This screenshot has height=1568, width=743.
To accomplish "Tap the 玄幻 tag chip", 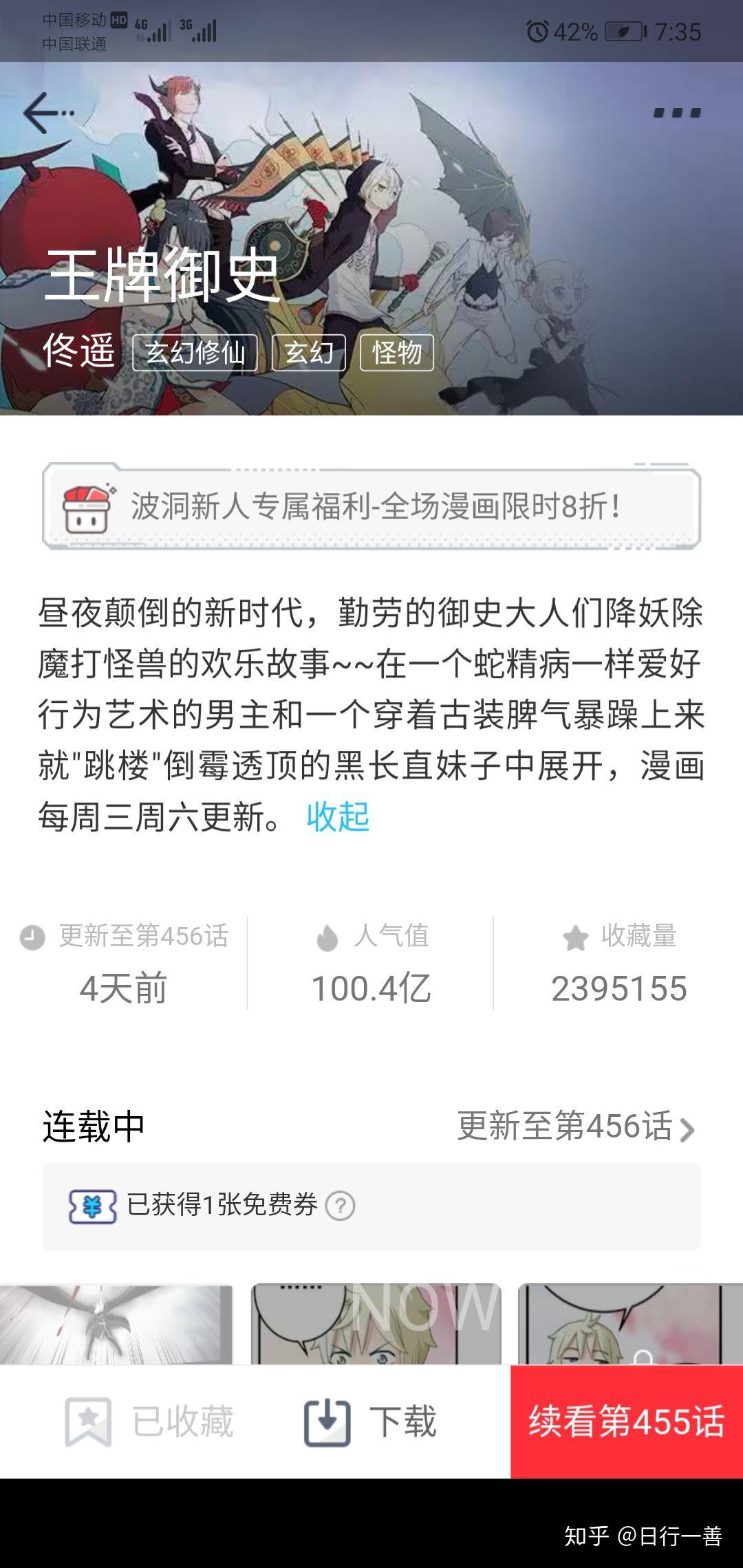I will pos(308,353).
